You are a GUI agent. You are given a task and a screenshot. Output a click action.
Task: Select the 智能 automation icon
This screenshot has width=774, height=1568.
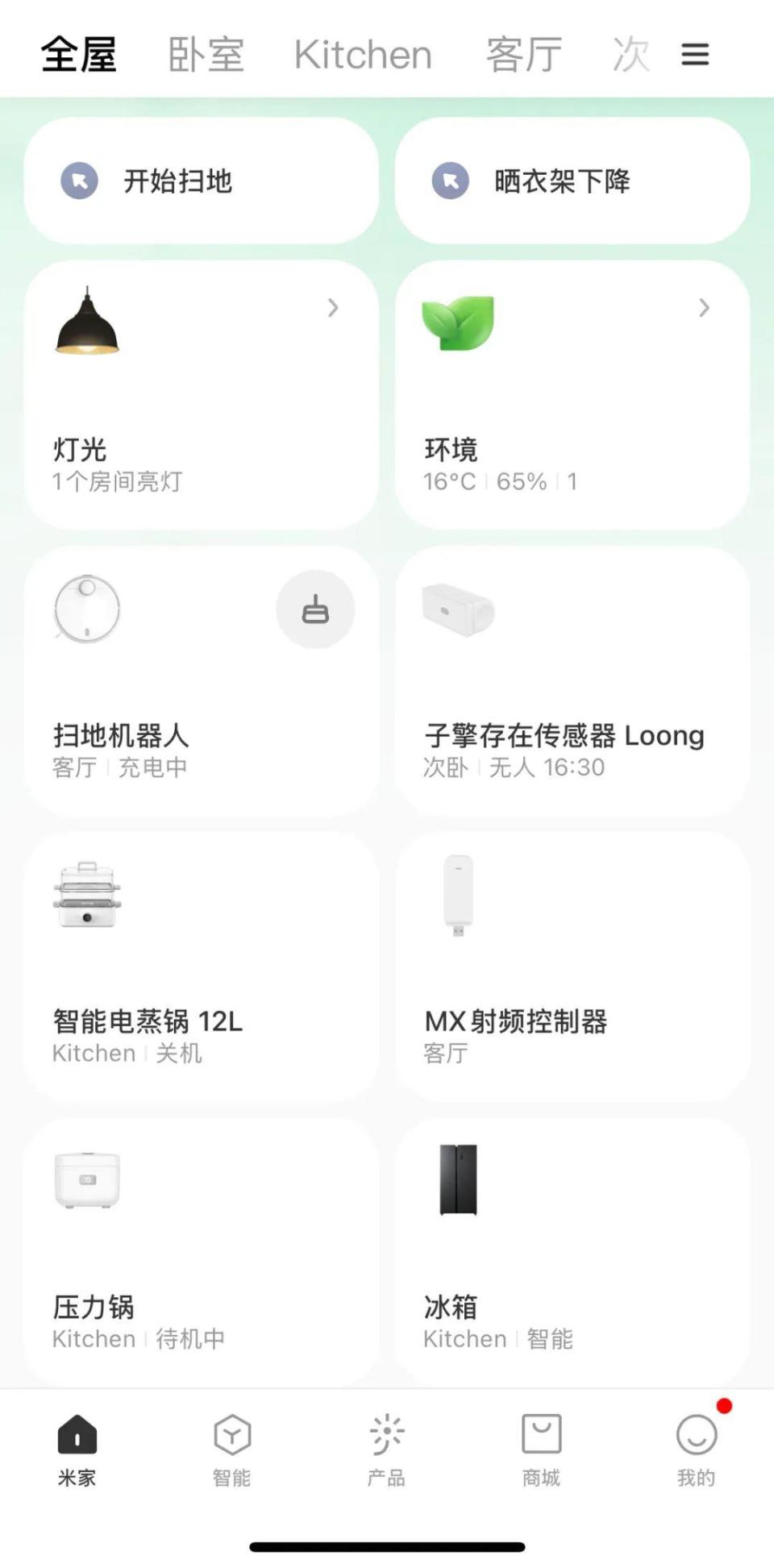[x=232, y=1443]
